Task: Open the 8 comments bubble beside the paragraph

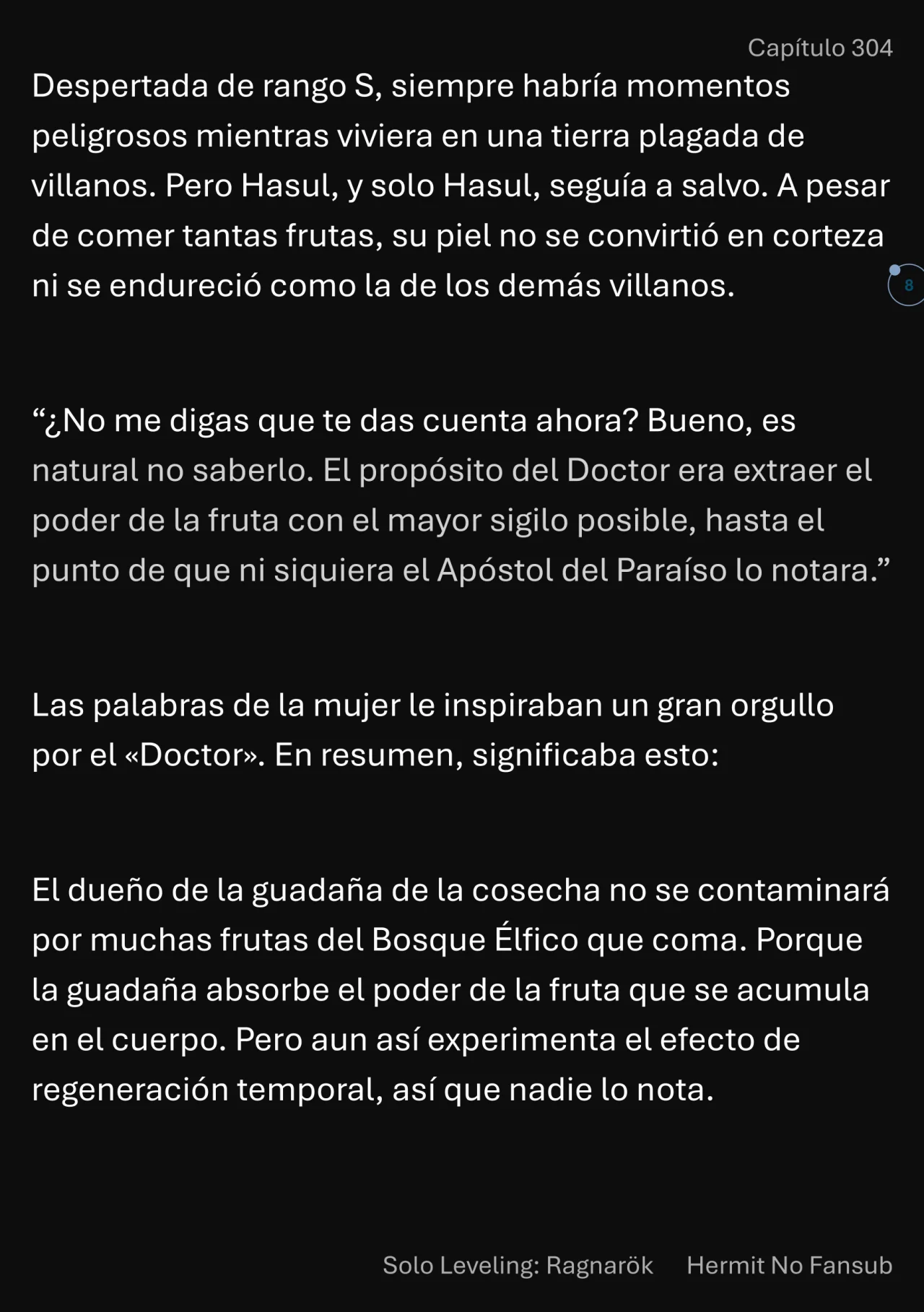Action: 907,285
